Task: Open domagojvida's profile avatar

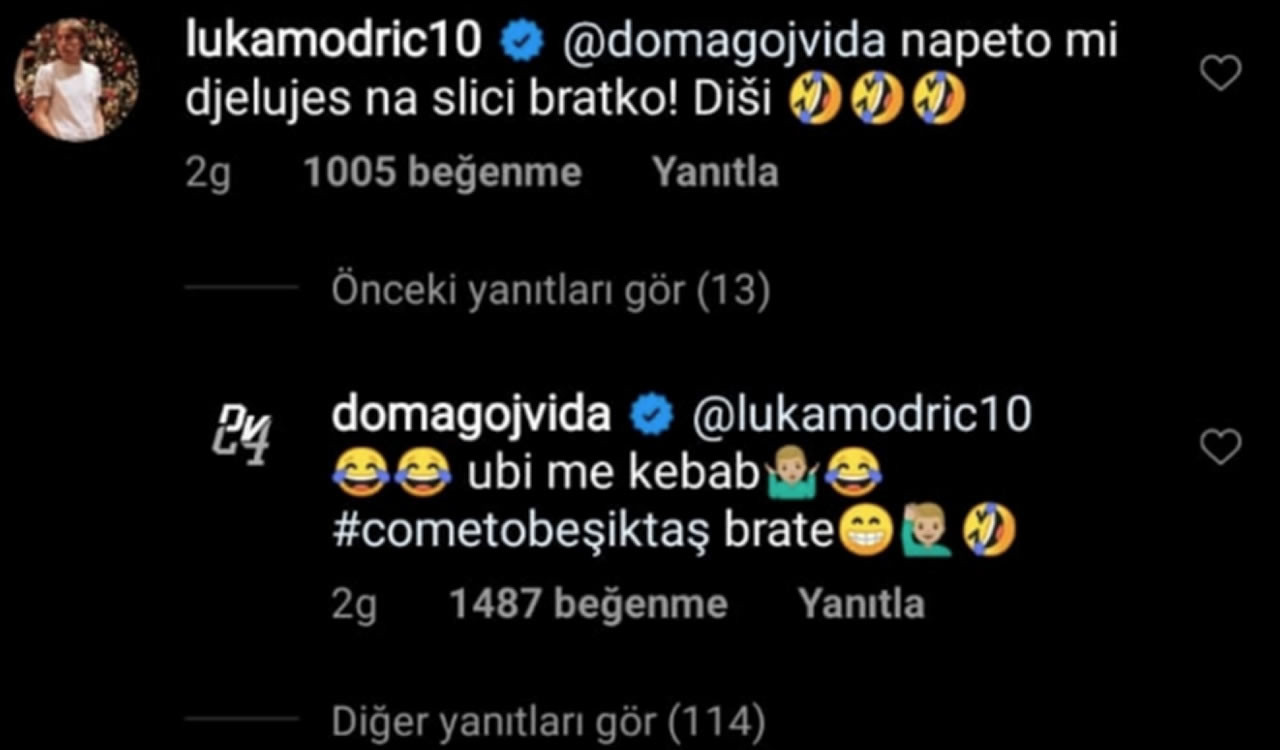Action: coord(241,436)
